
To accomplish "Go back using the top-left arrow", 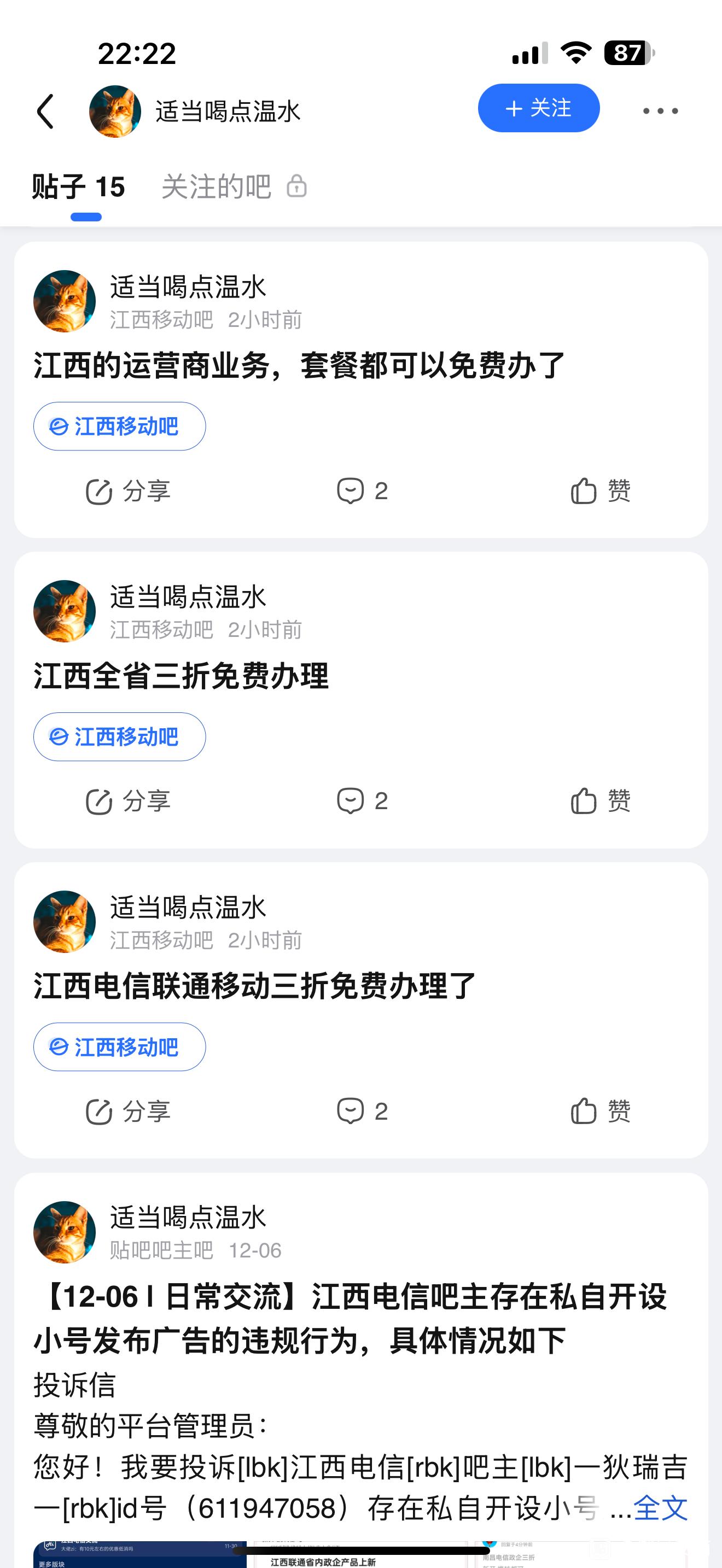I will coord(45,112).
